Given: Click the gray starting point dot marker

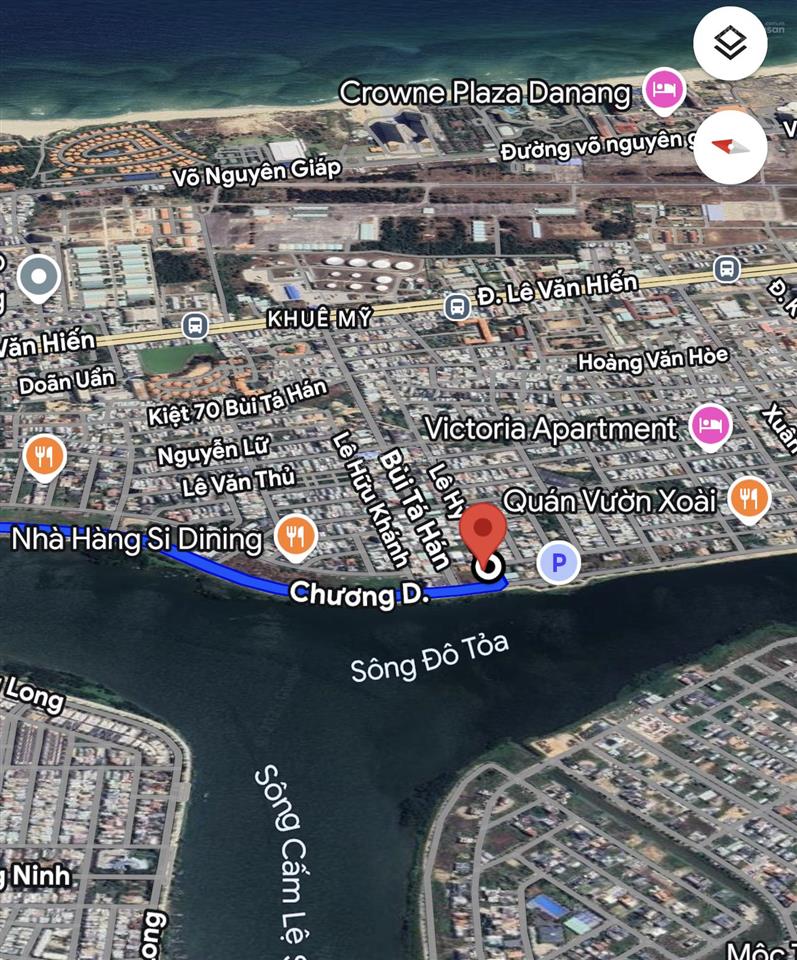Looking at the screenshot, I should click(38, 278).
